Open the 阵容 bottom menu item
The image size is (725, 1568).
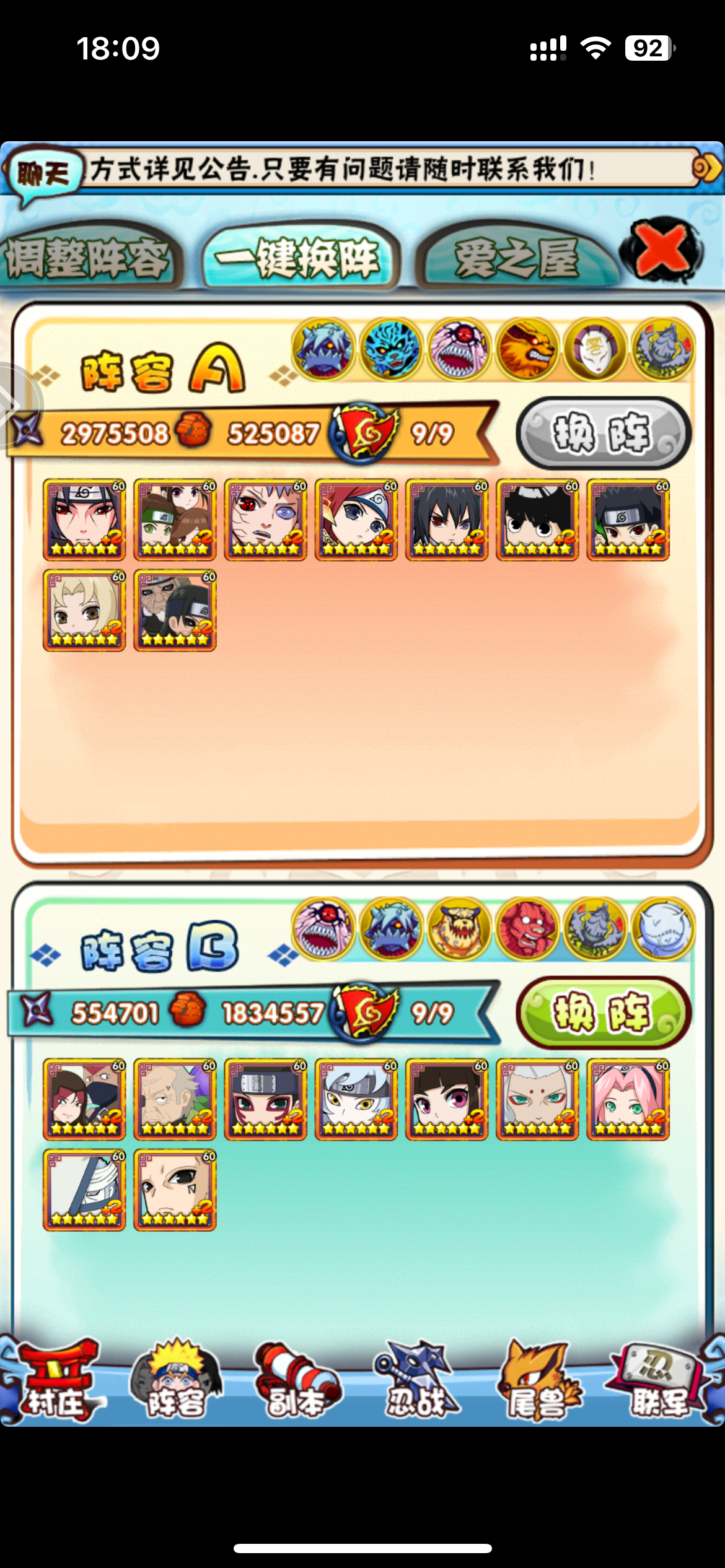(177, 1382)
